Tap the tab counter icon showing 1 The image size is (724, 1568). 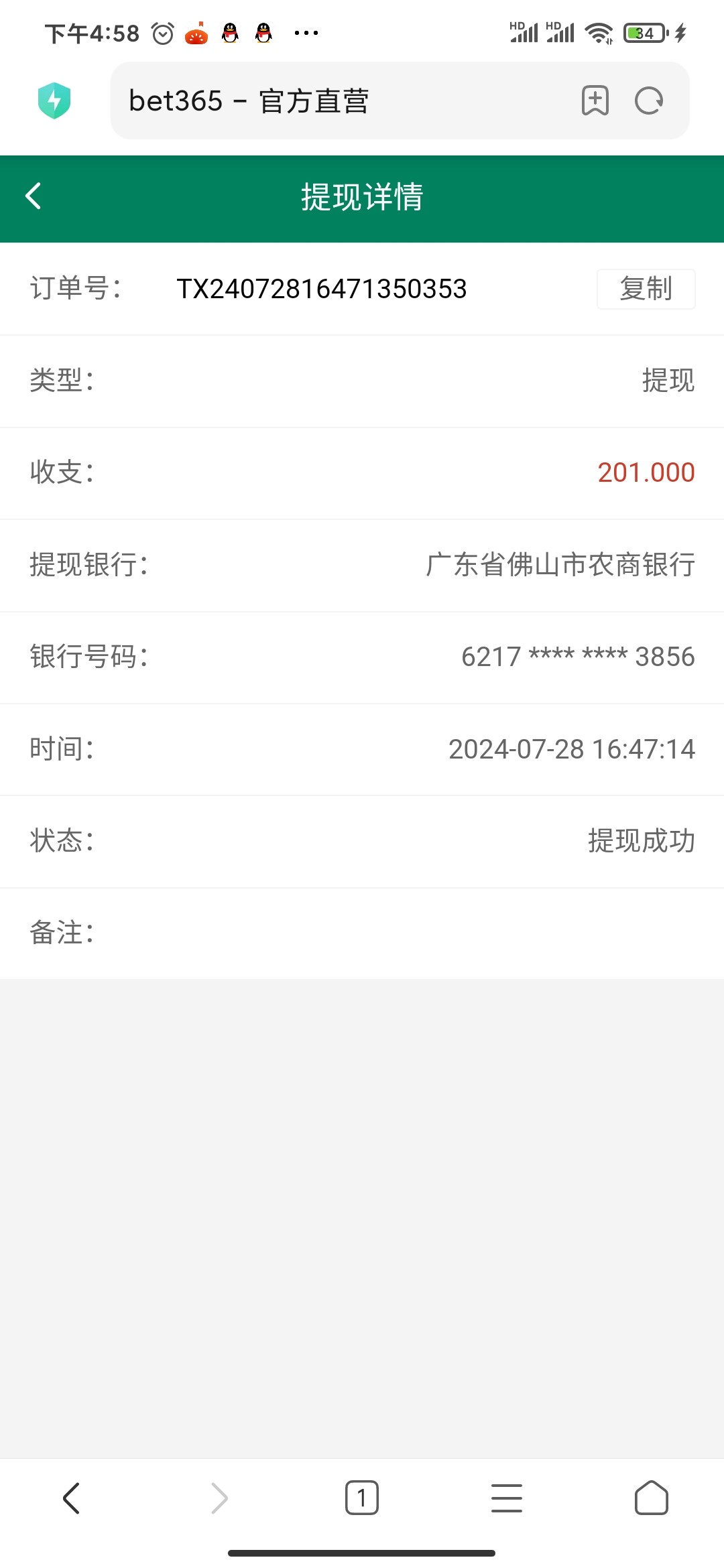point(362,1499)
